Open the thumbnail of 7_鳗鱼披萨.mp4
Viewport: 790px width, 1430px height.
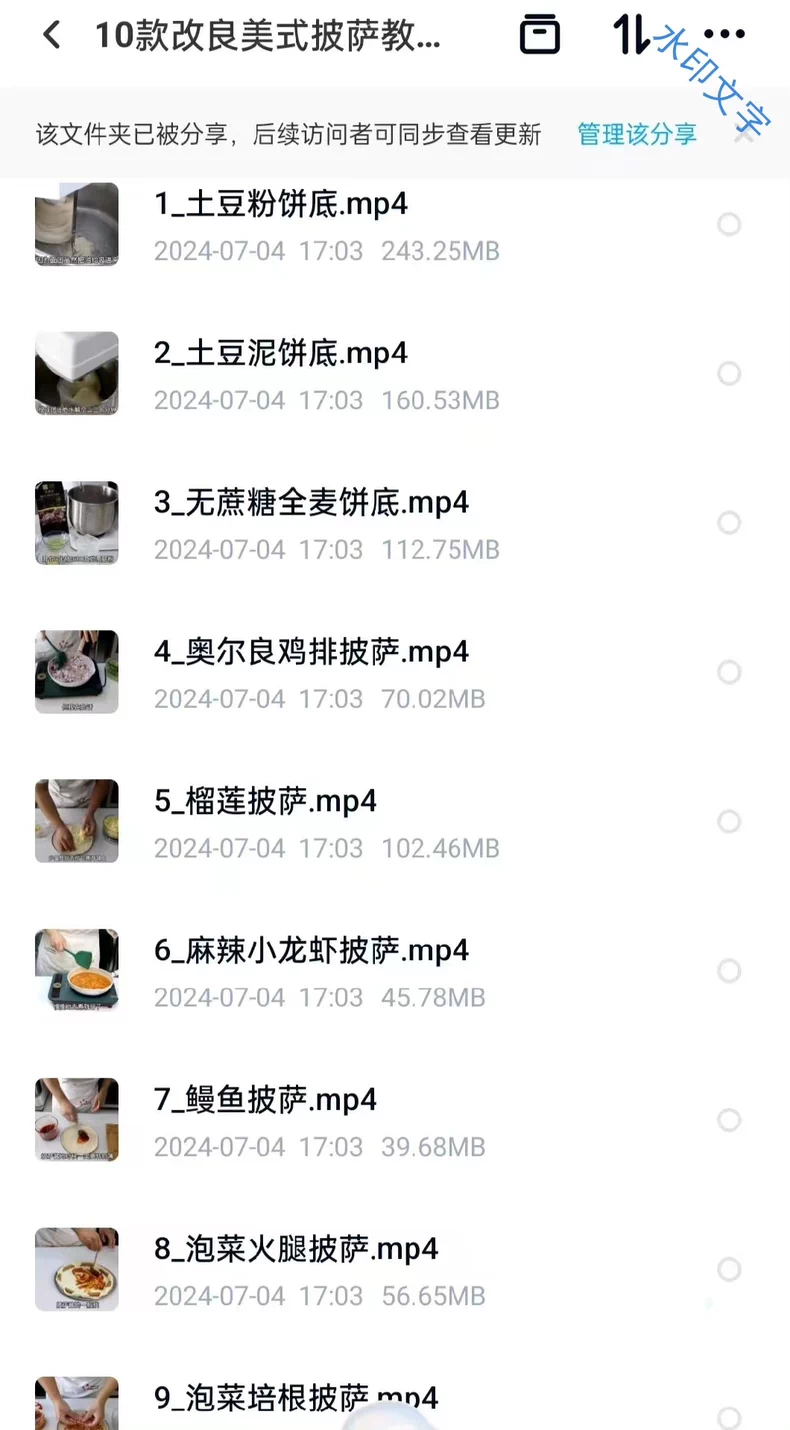tap(77, 1119)
